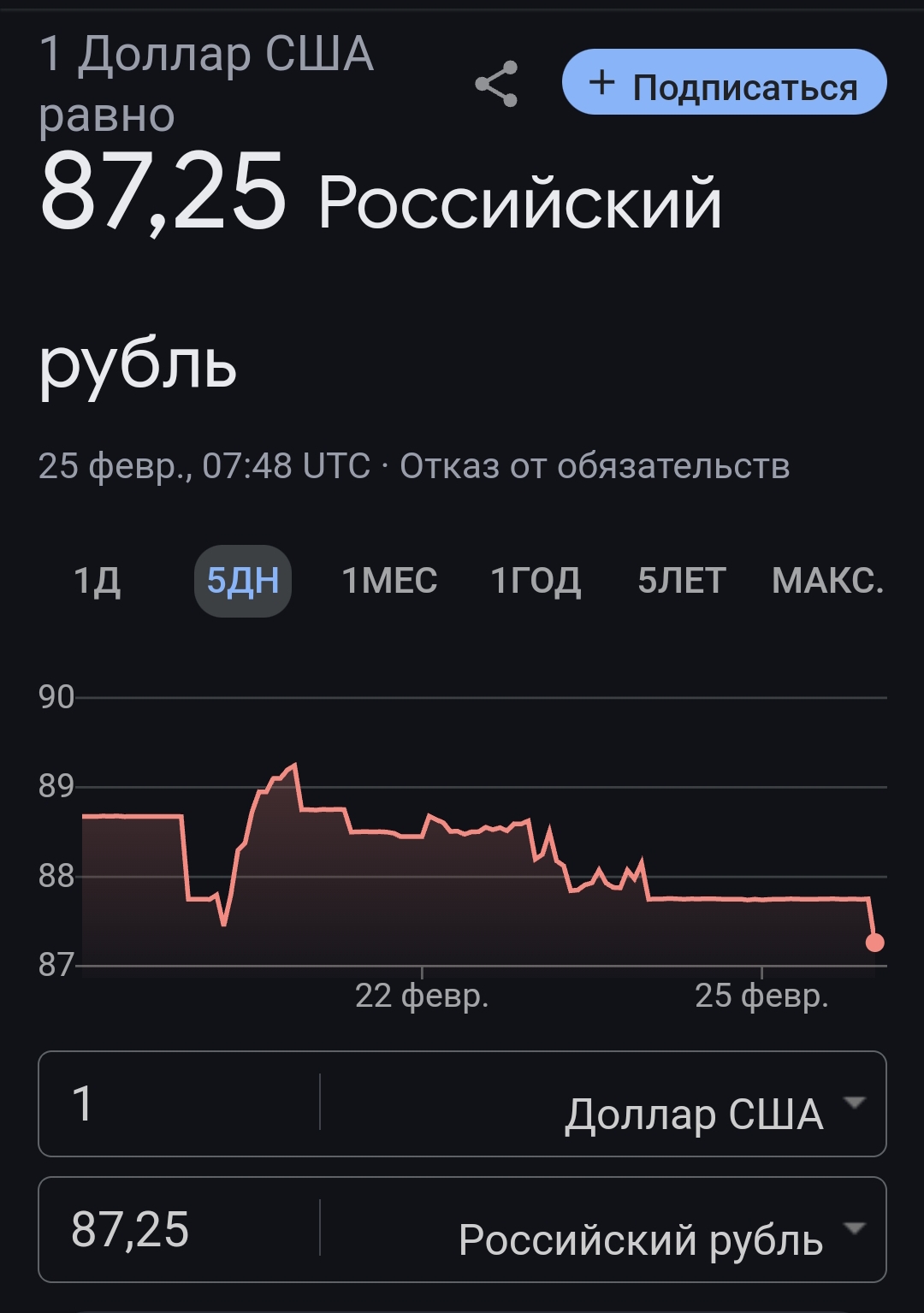Open the Отказ от обязательств link
This screenshot has height=1313, width=924.
595,467
